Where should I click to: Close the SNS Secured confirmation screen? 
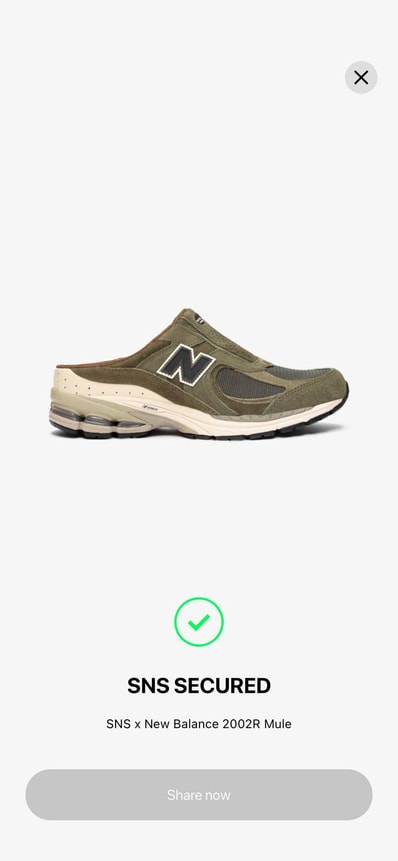pyautogui.click(x=361, y=77)
